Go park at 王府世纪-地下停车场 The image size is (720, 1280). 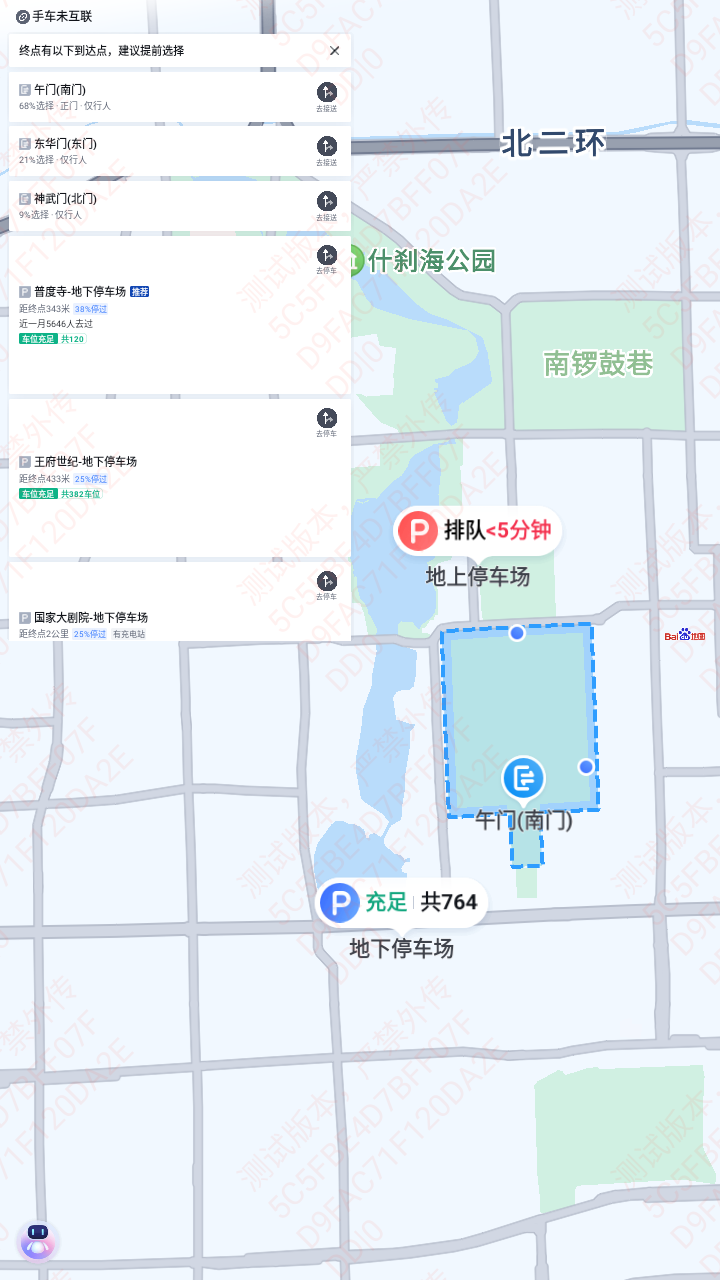[327, 422]
